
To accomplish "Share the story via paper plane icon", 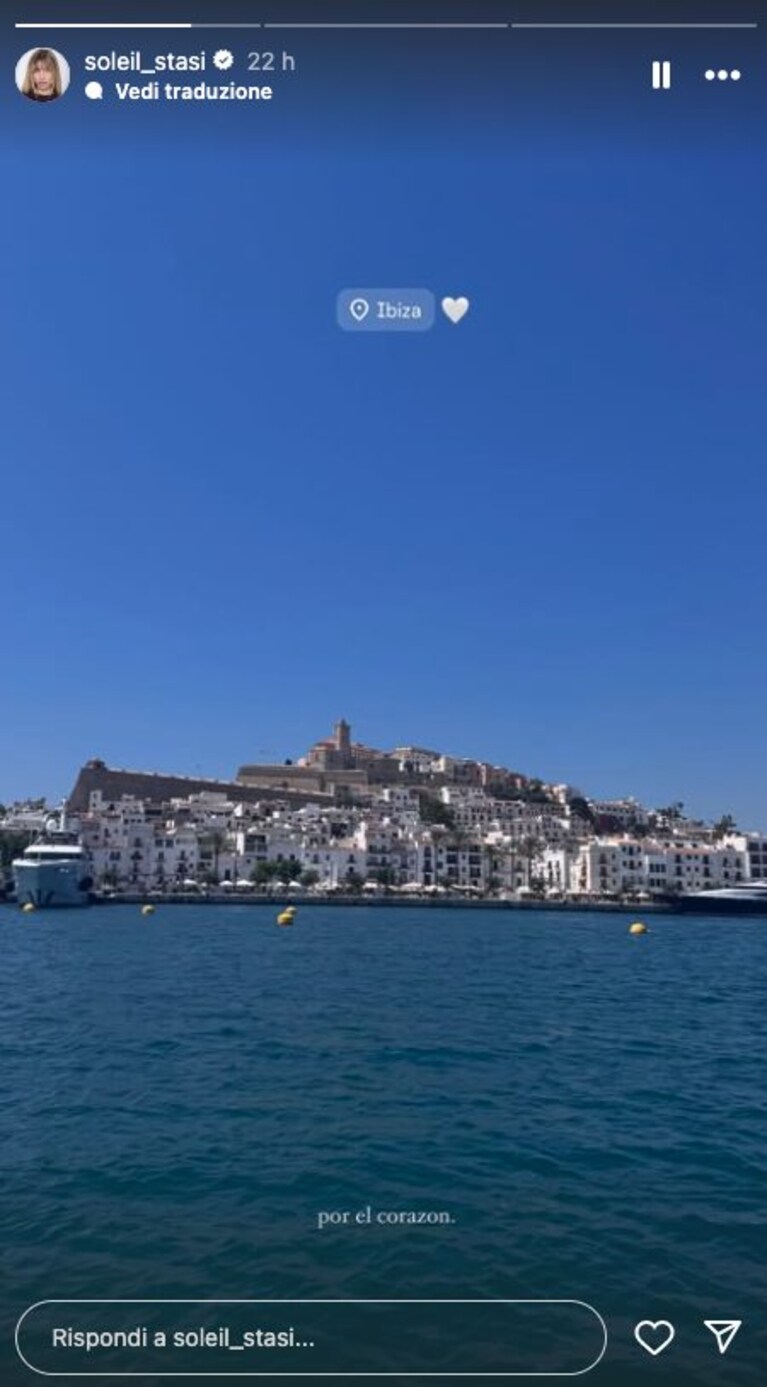I will click(x=722, y=1336).
